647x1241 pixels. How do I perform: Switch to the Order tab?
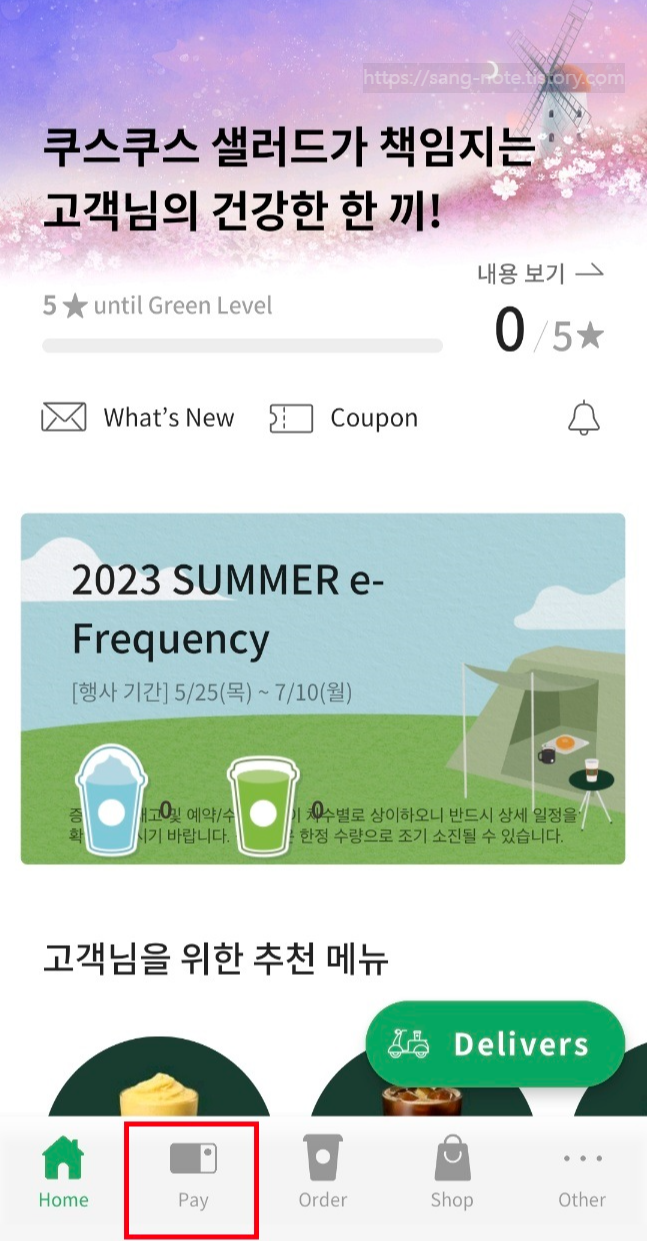point(322,1178)
